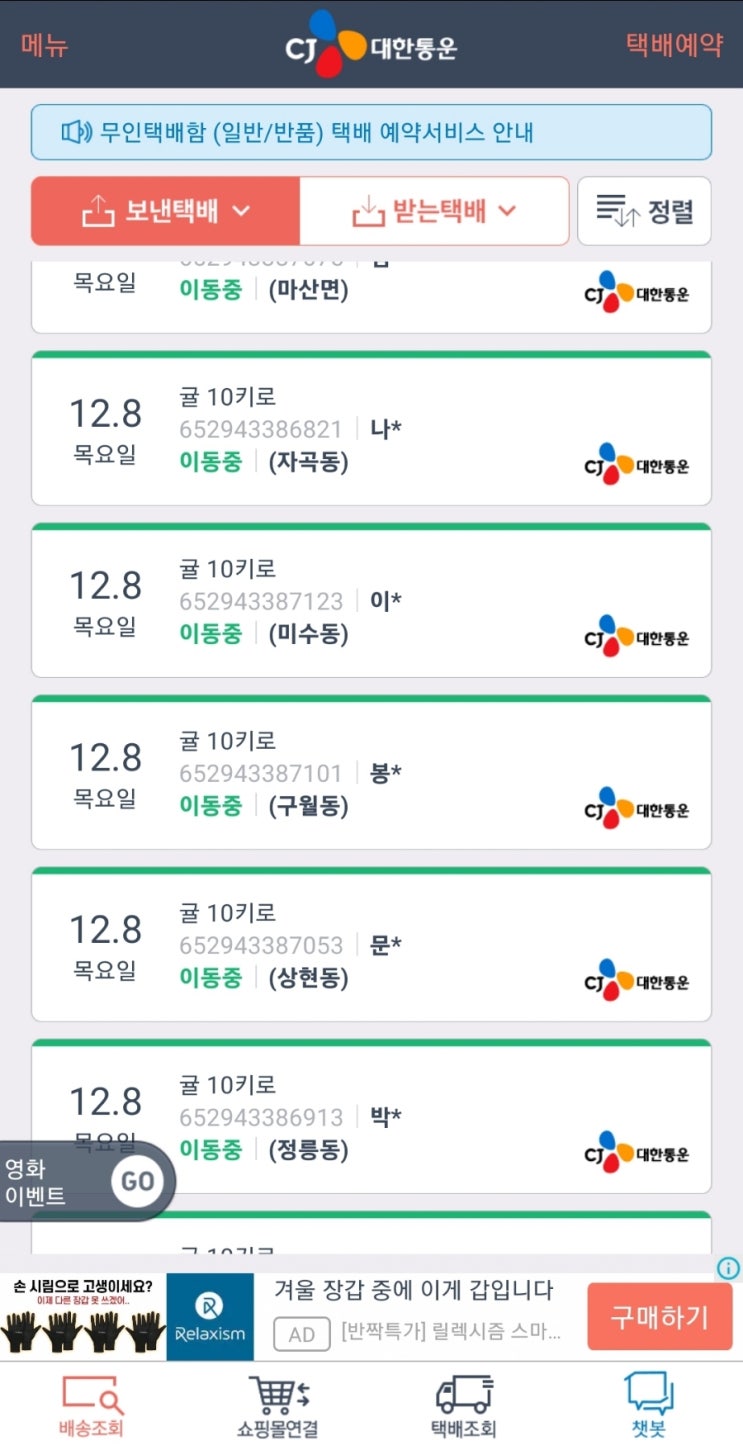
Task: Open the 무인택배함 예약서비스 안내 notice
Action: [371, 132]
